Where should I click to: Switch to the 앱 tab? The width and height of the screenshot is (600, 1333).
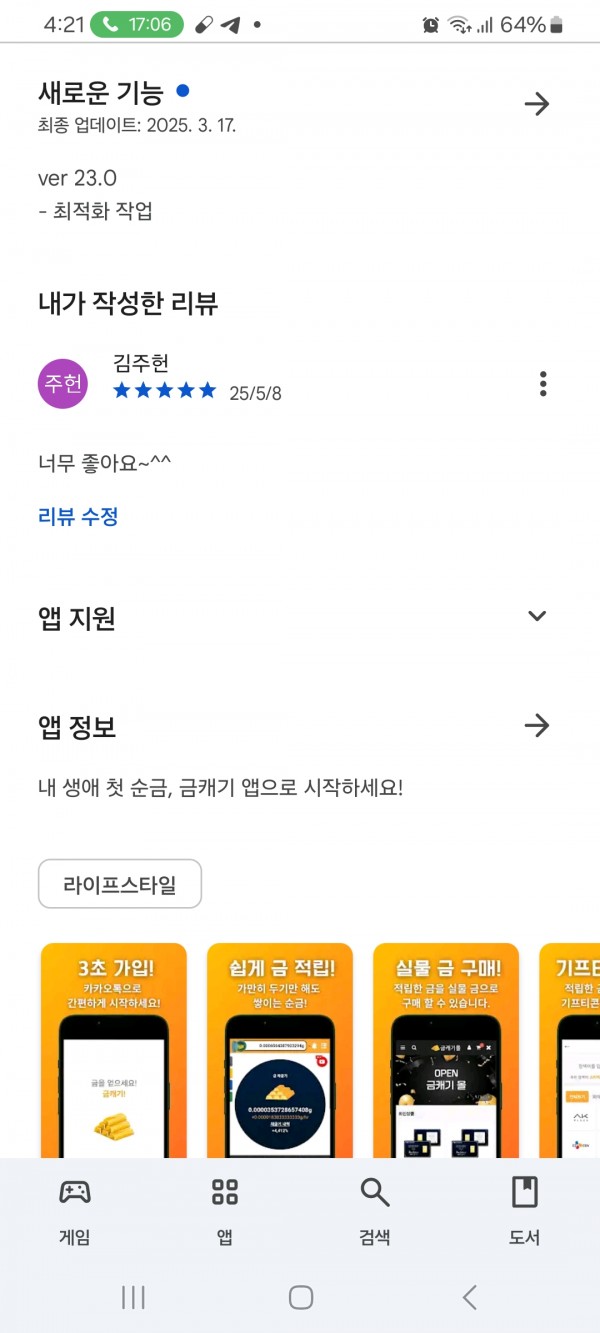[225, 1211]
